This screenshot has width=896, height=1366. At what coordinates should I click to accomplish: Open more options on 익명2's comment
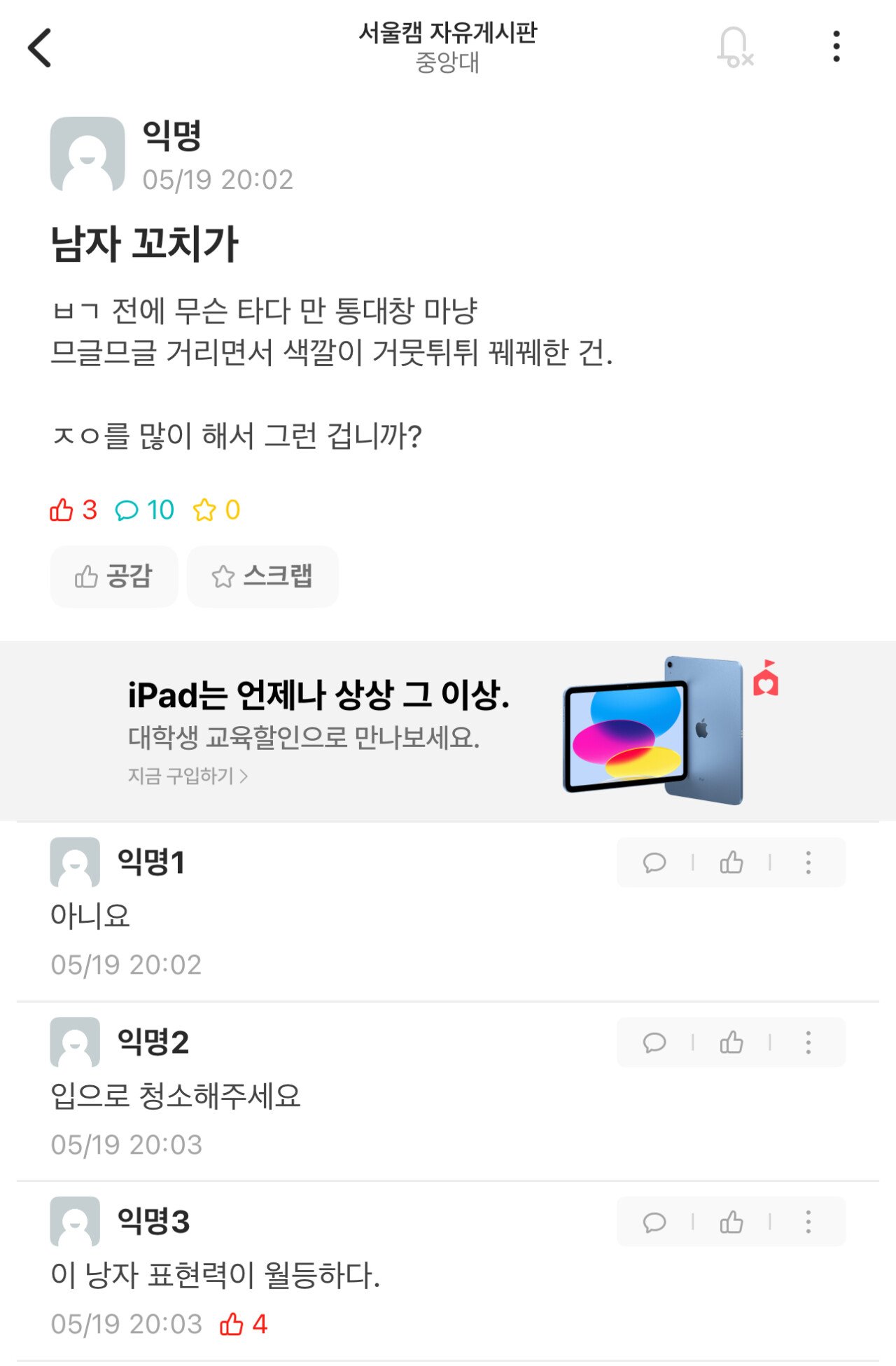tap(808, 1043)
